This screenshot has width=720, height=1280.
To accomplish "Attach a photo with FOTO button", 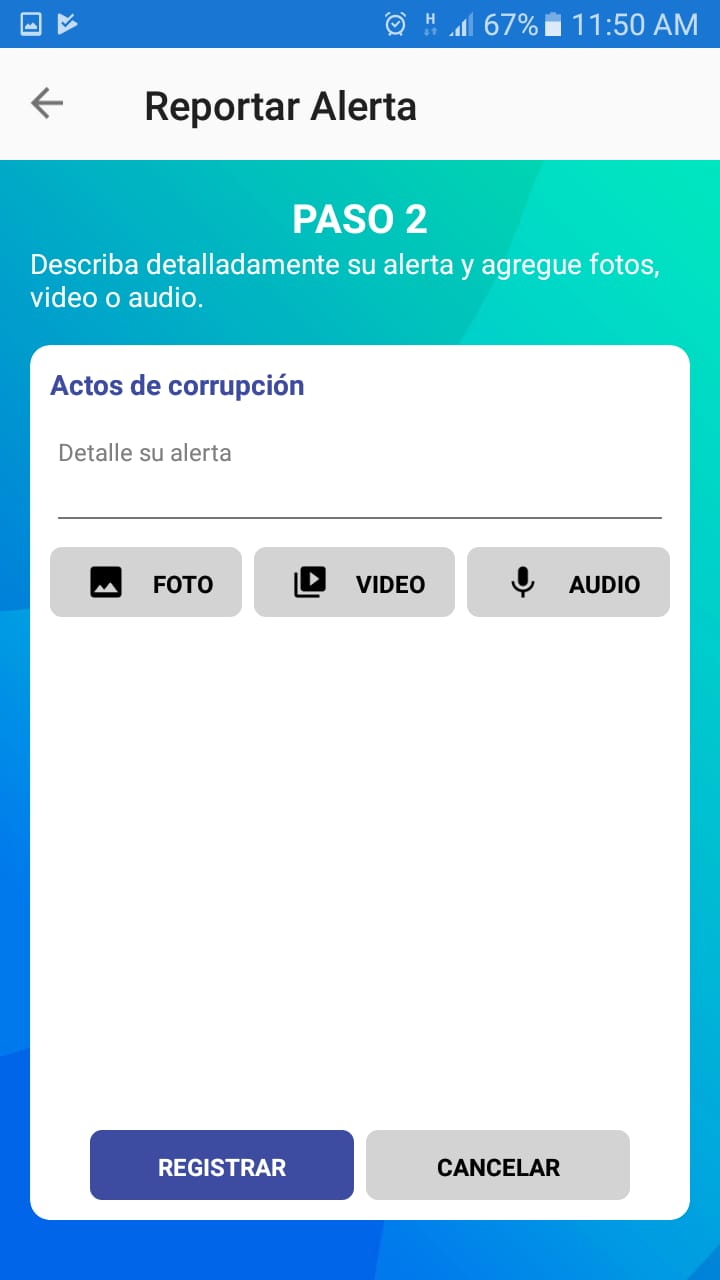I will point(146,582).
